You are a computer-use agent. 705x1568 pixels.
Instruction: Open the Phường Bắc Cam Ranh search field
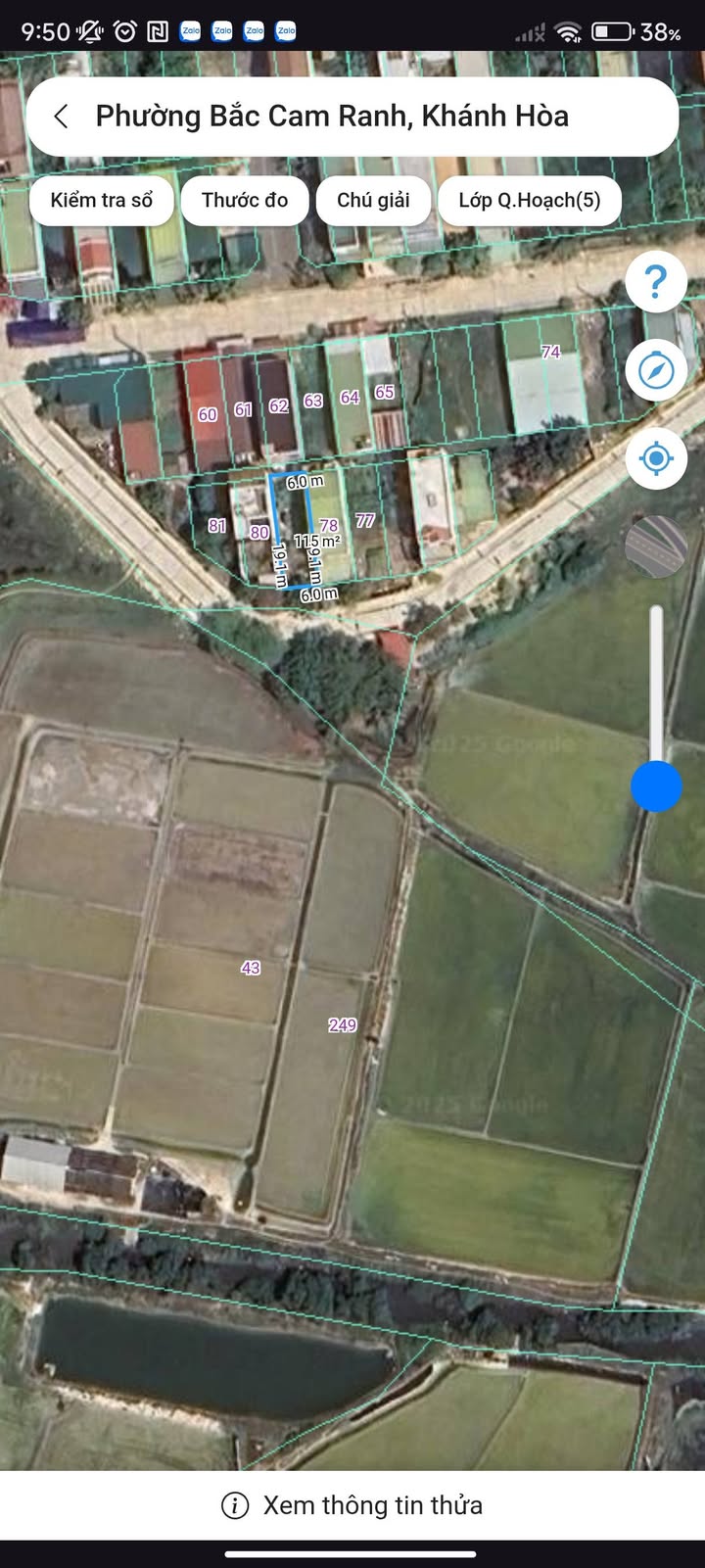point(333,117)
